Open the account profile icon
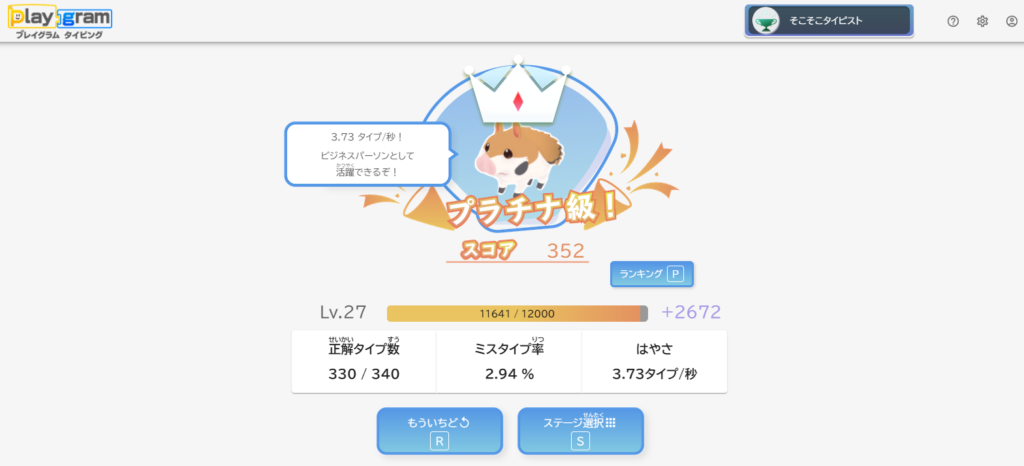1024x466 pixels. click(x=1011, y=21)
